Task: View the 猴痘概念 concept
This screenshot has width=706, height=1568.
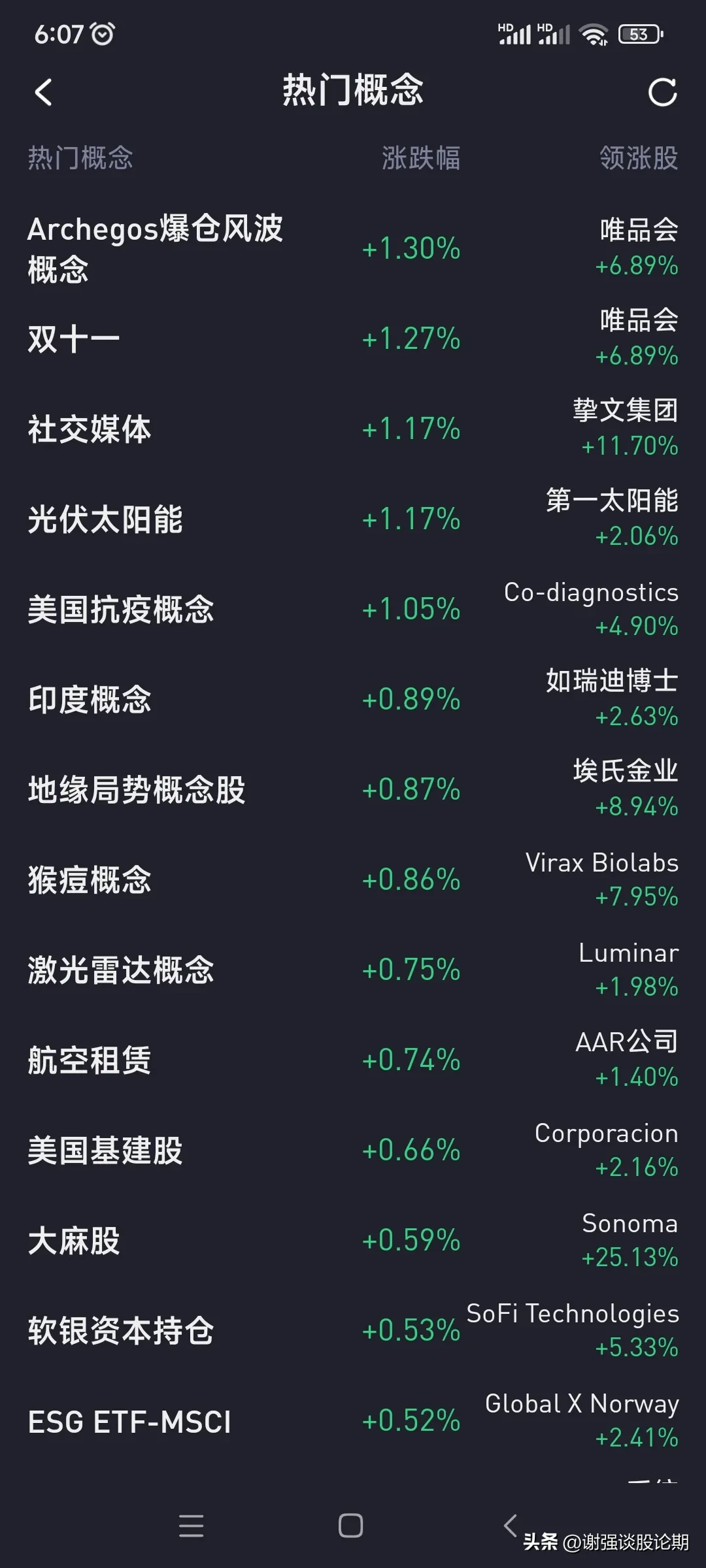Action: click(x=353, y=879)
